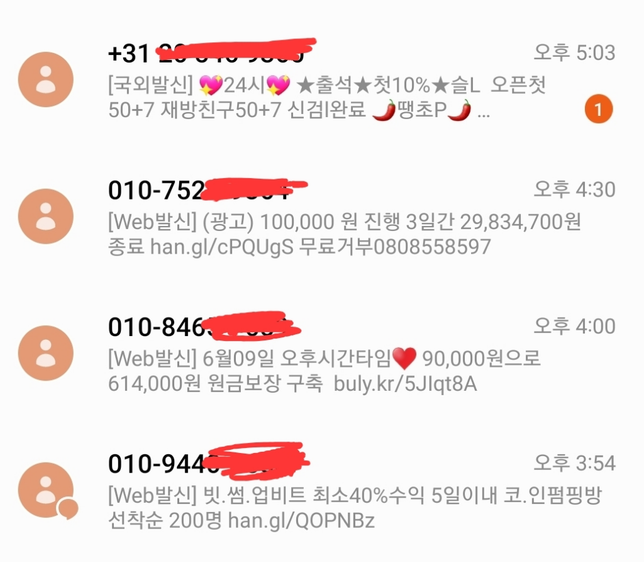The height and width of the screenshot is (562, 644).
Task: Tap the contact avatar of the +31 sender
Action: pos(47,81)
